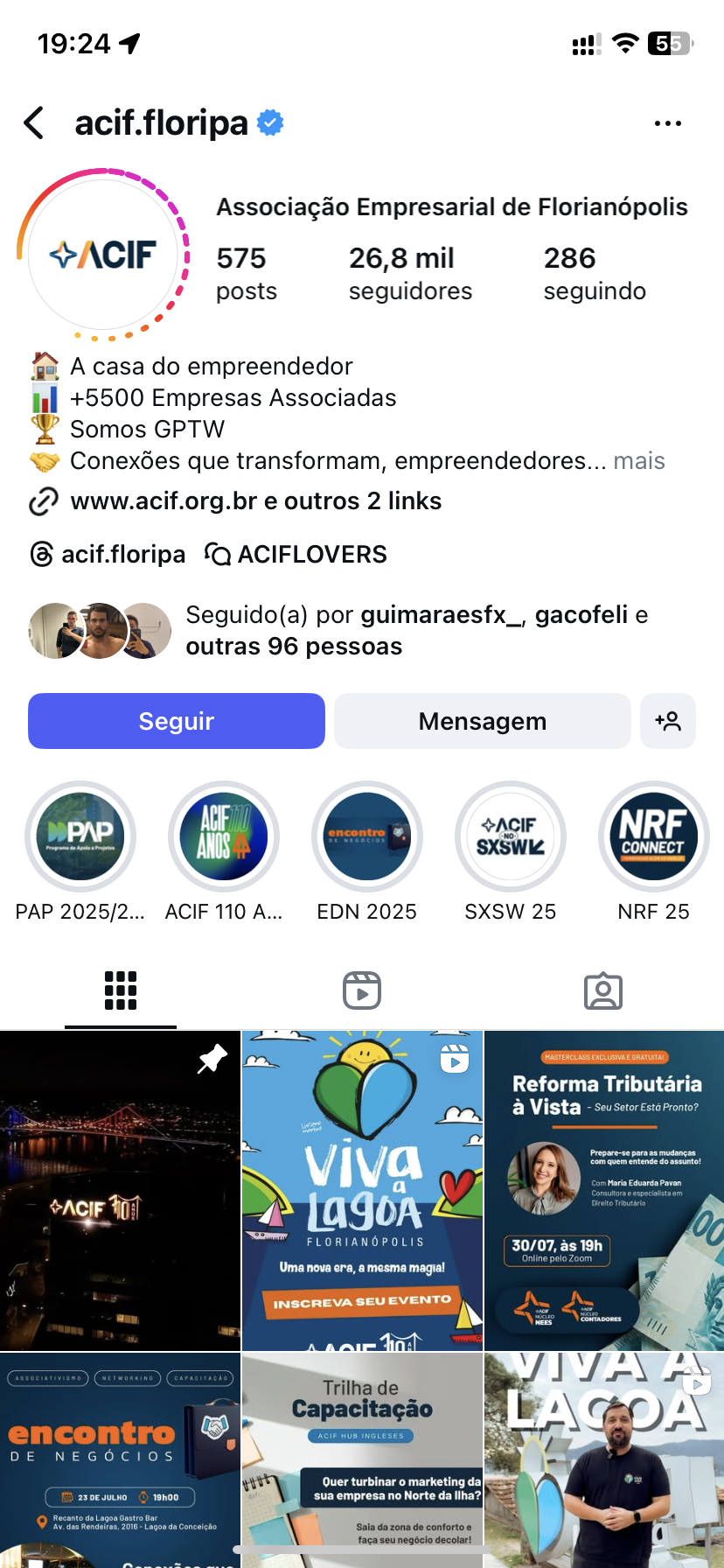The height and width of the screenshot is (1568, 724).
Task: Open the Reforma Tributária à Vista post
Action: click(x=604, y=1190)
